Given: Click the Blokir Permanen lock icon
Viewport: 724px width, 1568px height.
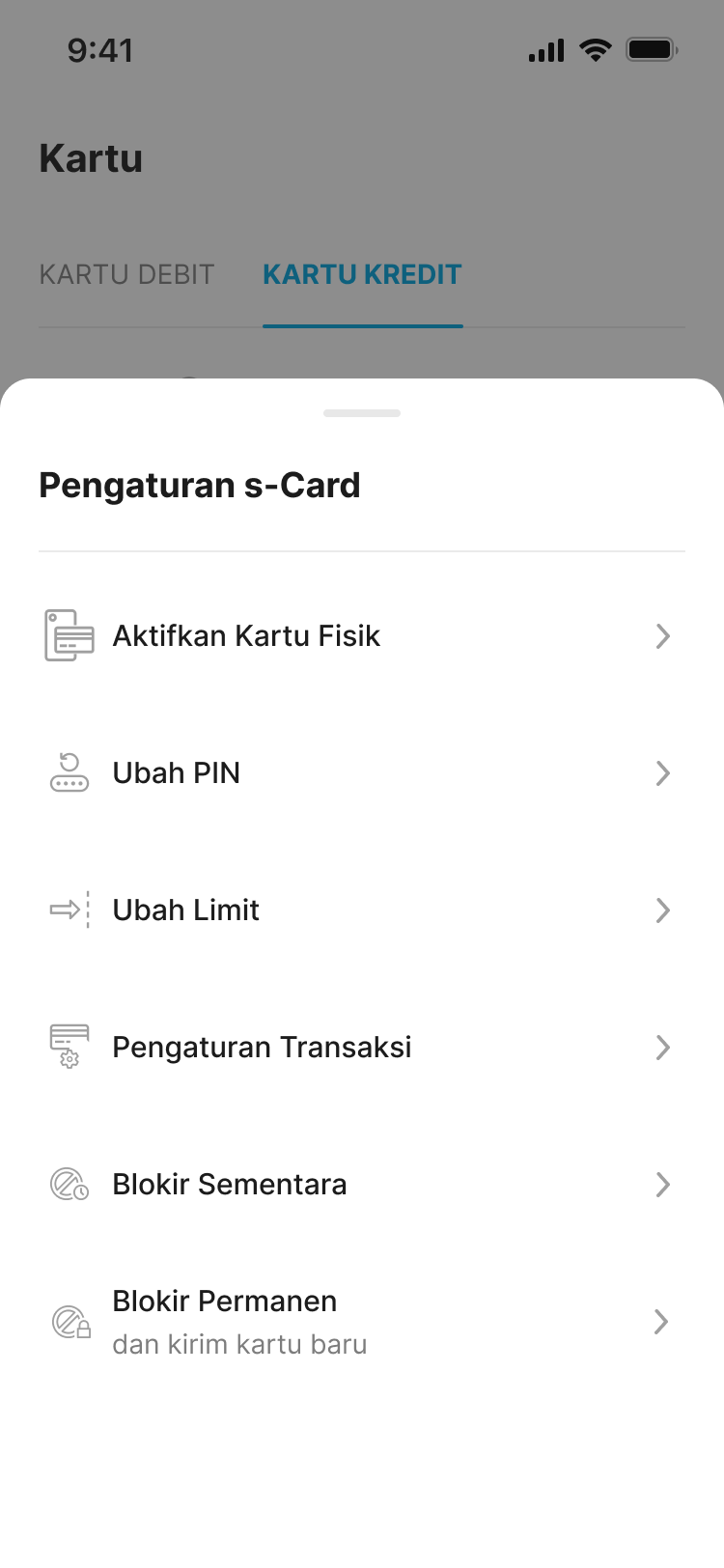Looking at the screenshot, I should pos(68,1321).
